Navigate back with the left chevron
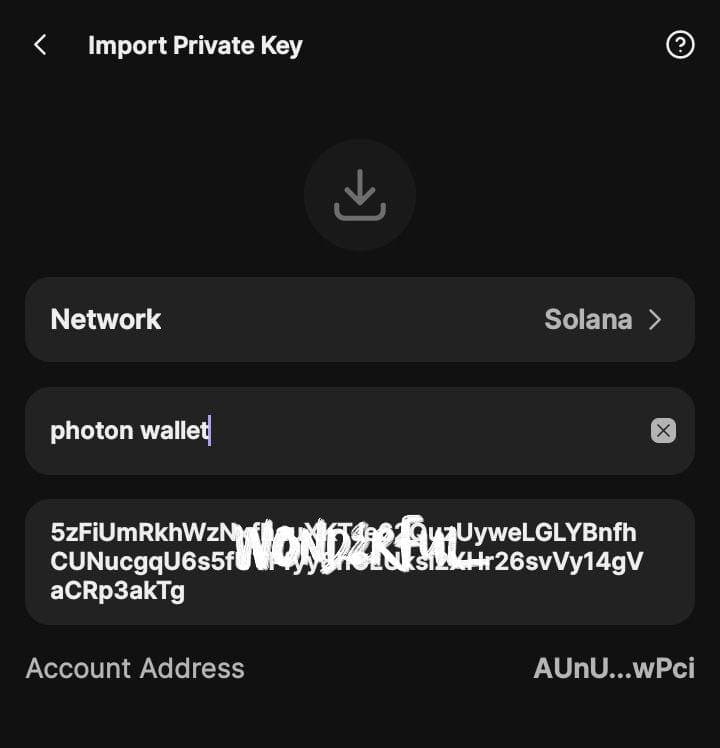 [39, 45]
